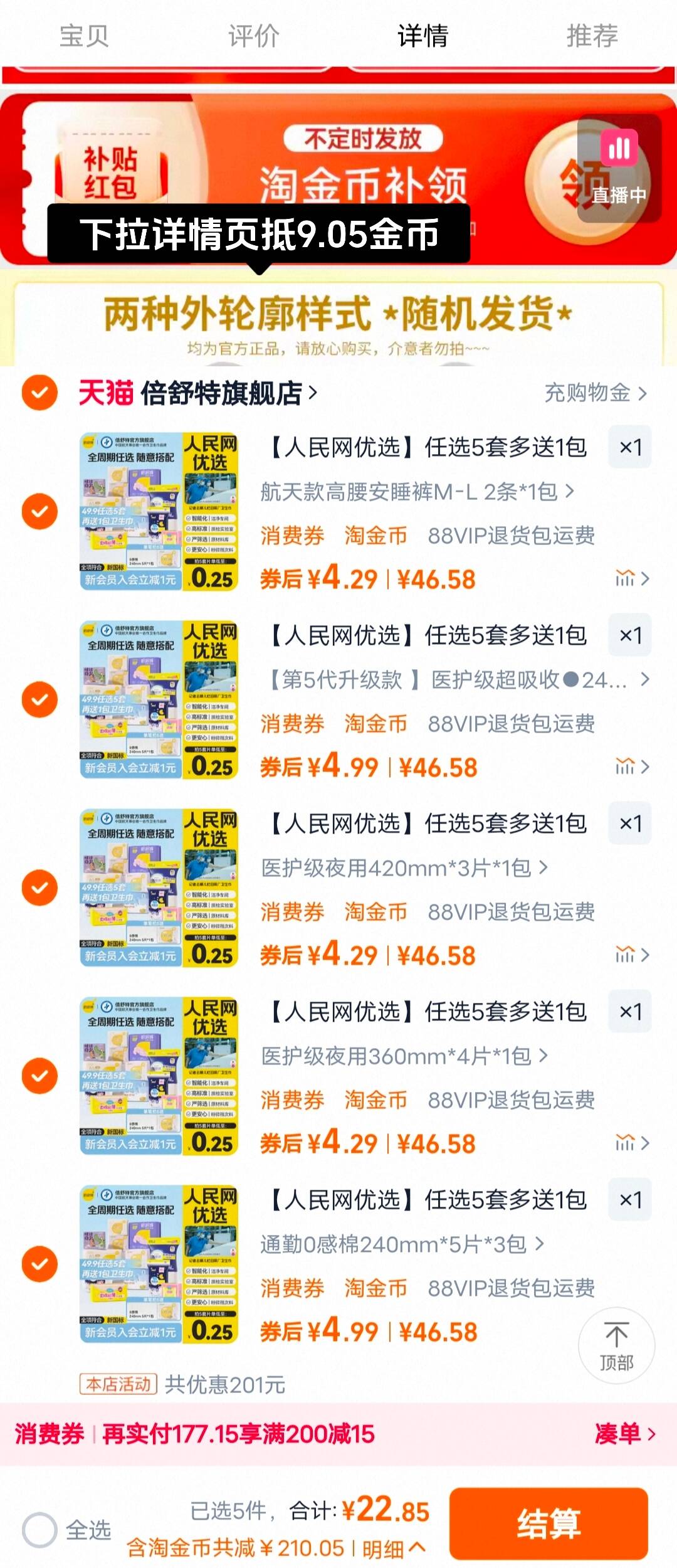Switch to the 评价 tab
Image resolution: width=677 pixels, height=1568 pixels.
click(x=253, y=36)
